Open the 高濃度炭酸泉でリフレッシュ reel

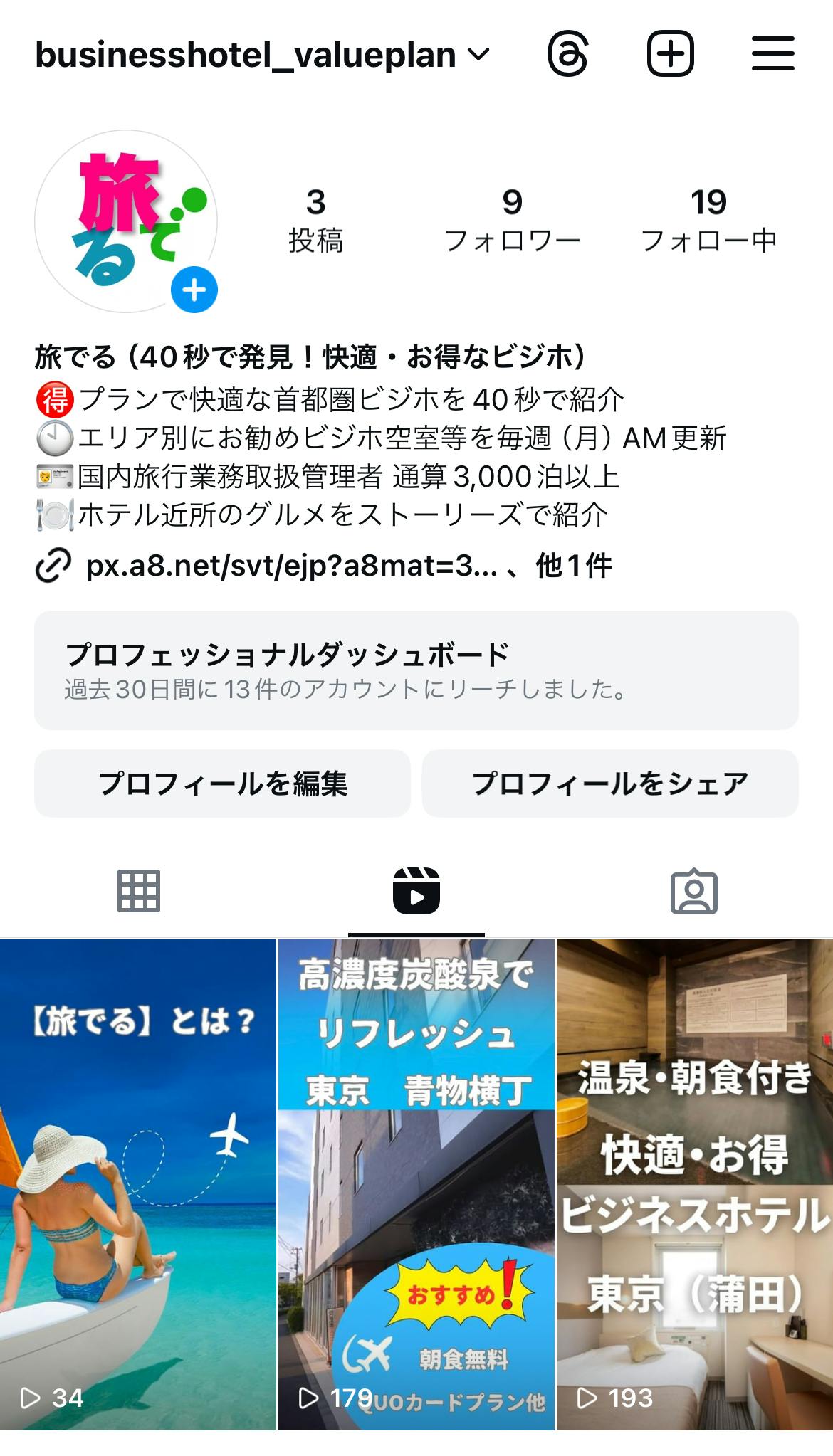[x=416, y=1184]
